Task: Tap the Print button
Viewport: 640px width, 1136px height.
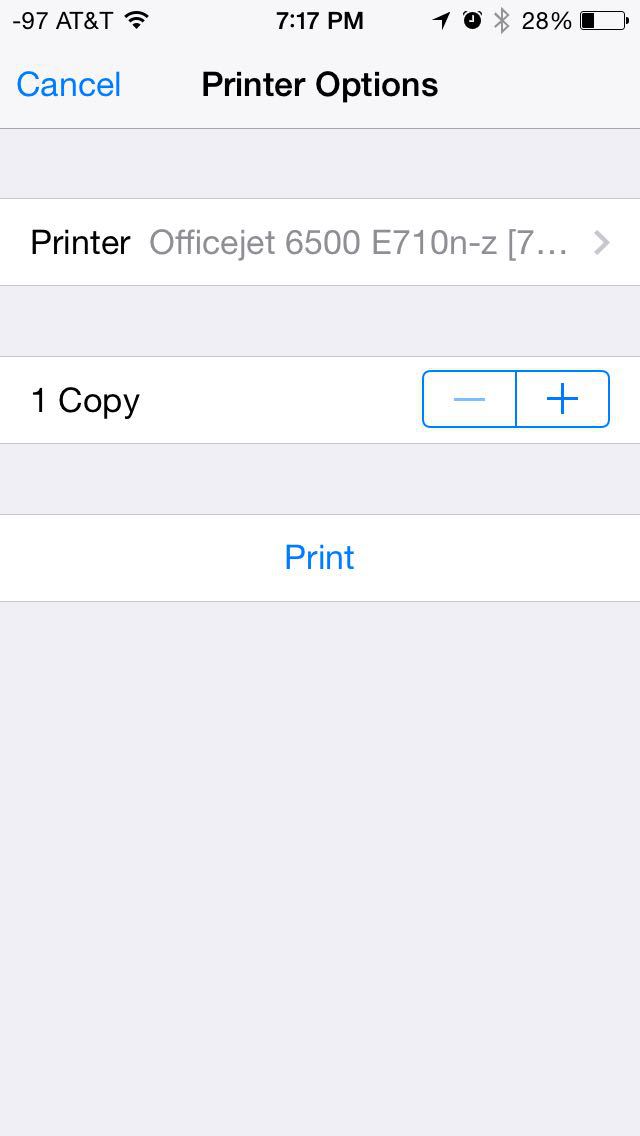Action: pos(320,557)
